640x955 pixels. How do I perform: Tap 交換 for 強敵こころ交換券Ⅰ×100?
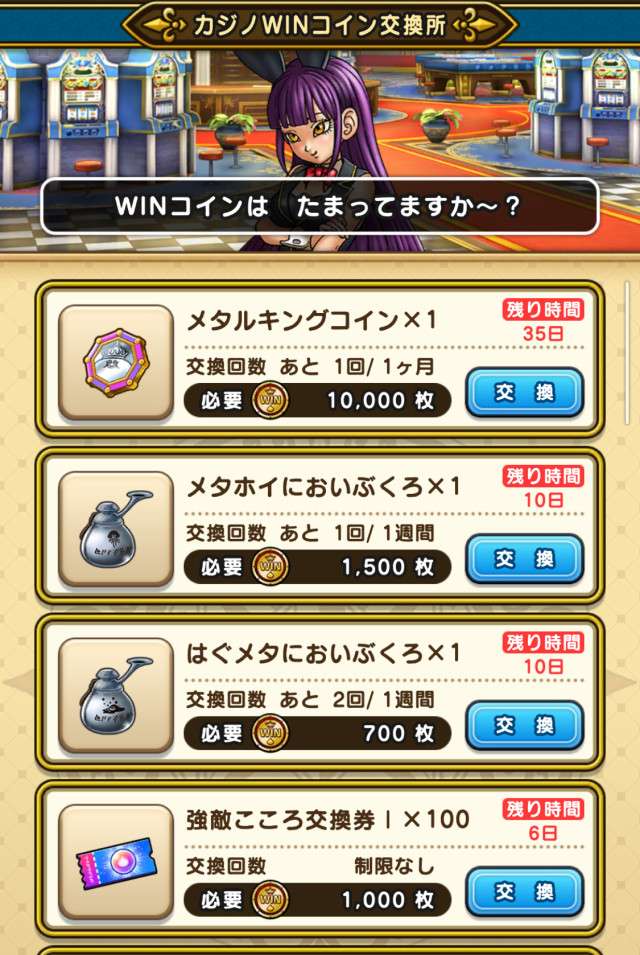click(x=525, y=893)
